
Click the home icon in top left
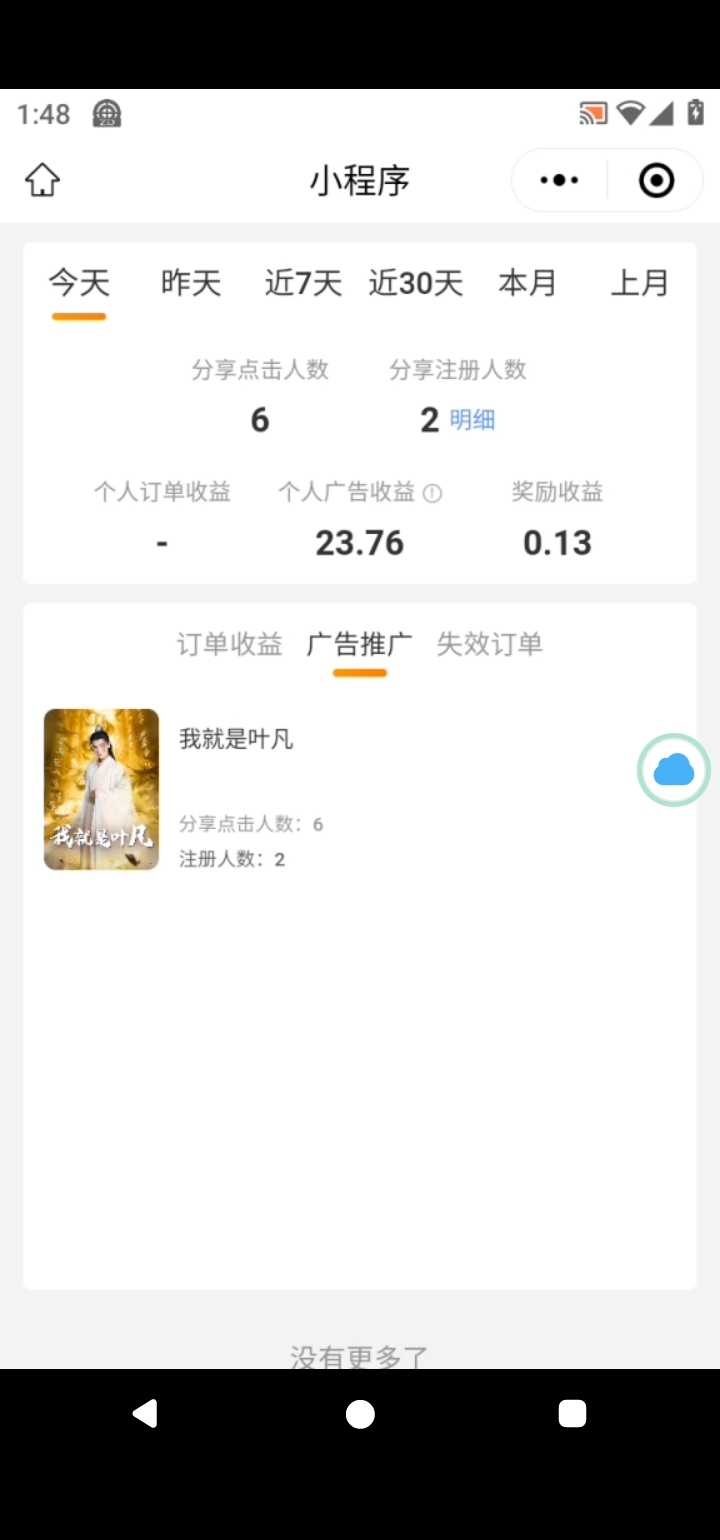[42, 180]
